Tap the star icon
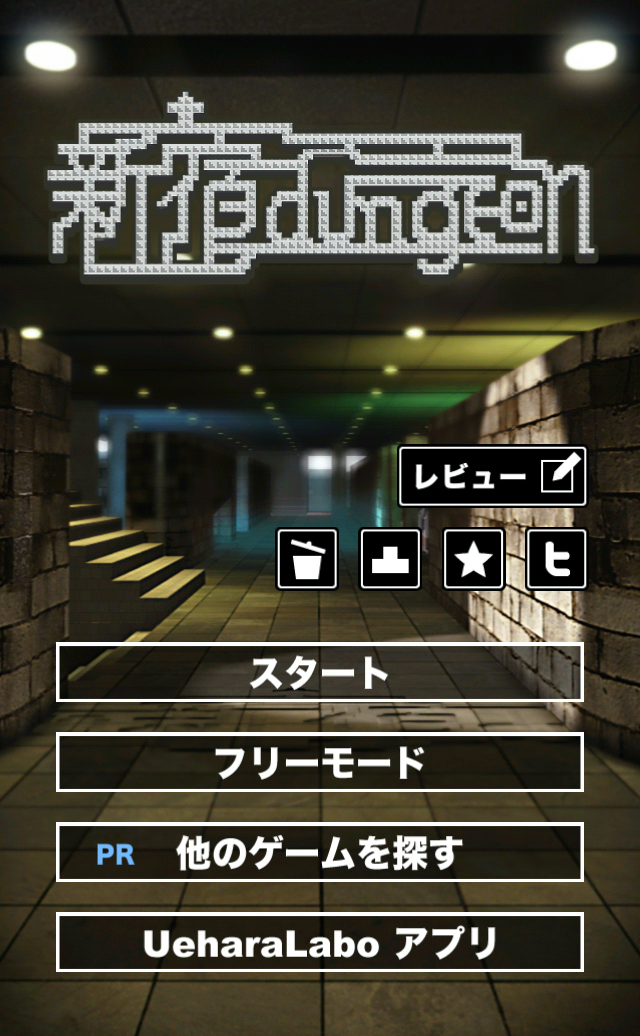Screen dimensions: 640x1036 pos(473,559)
